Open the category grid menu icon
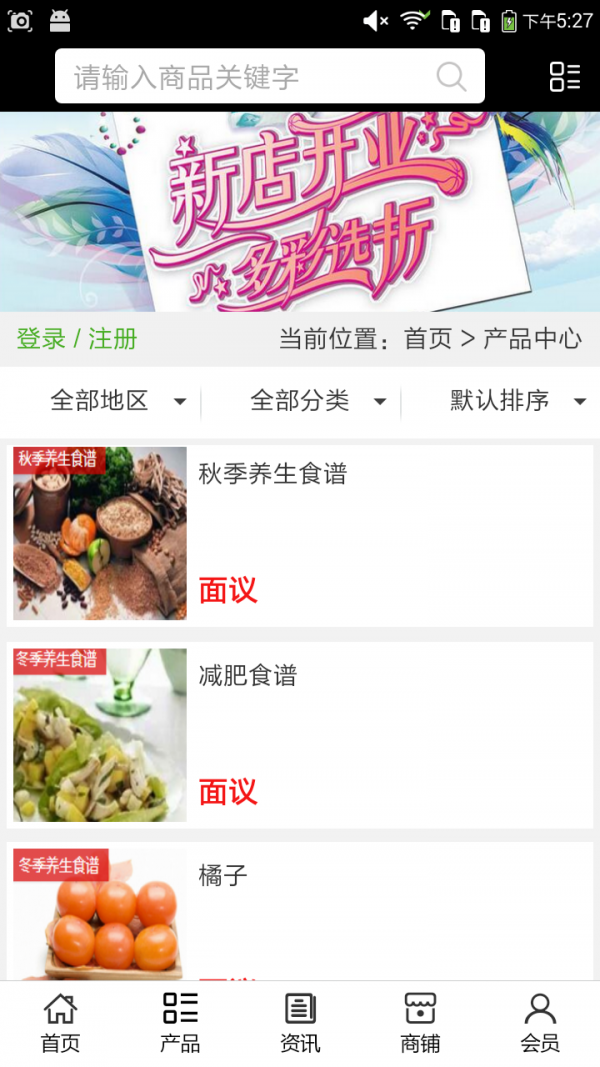Screen dimensions: 600x1067 [565, 77]
